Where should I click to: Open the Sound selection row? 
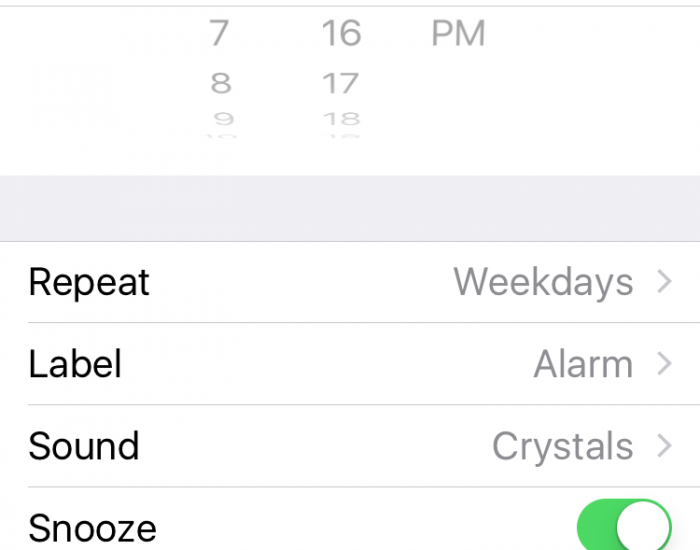[350, 446]
